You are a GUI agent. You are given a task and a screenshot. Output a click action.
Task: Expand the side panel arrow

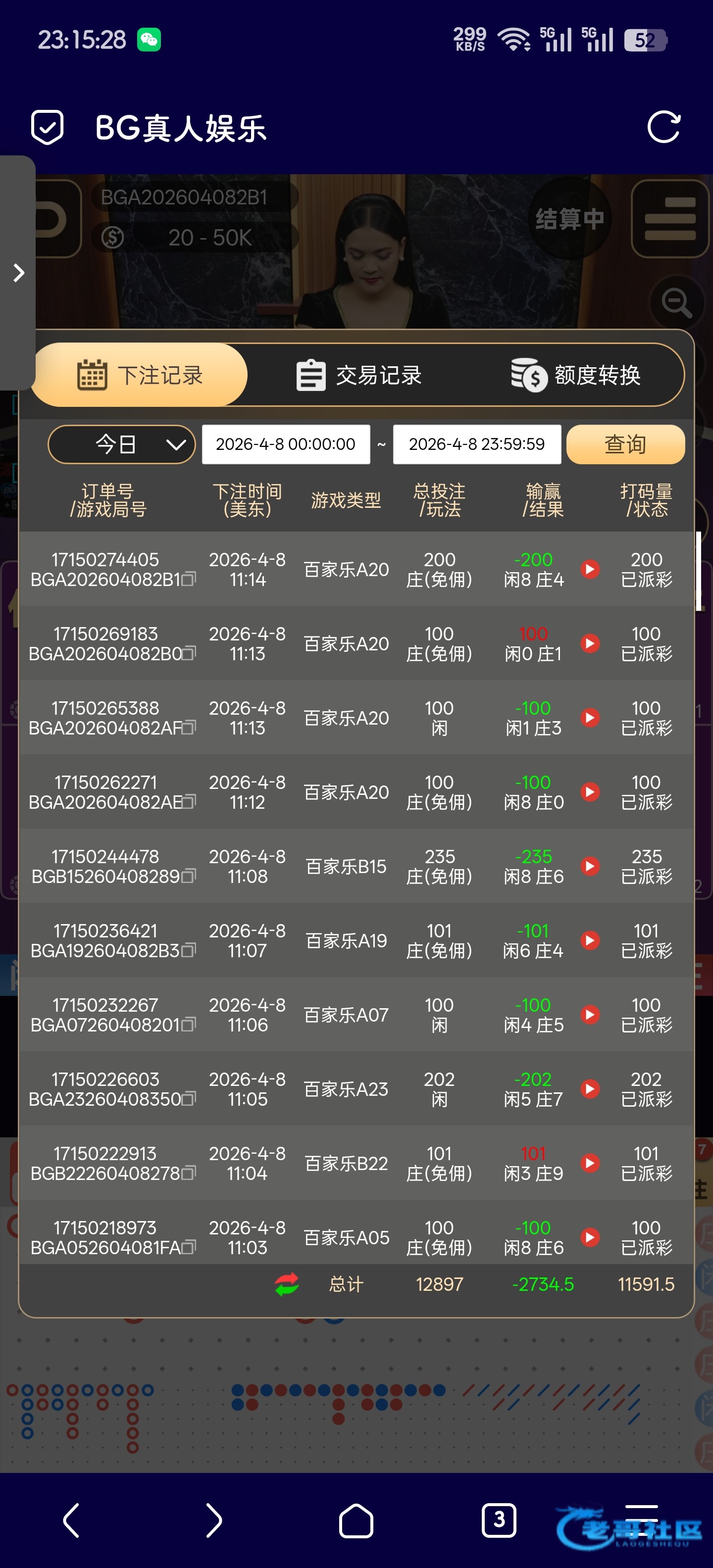click(19, 273)
